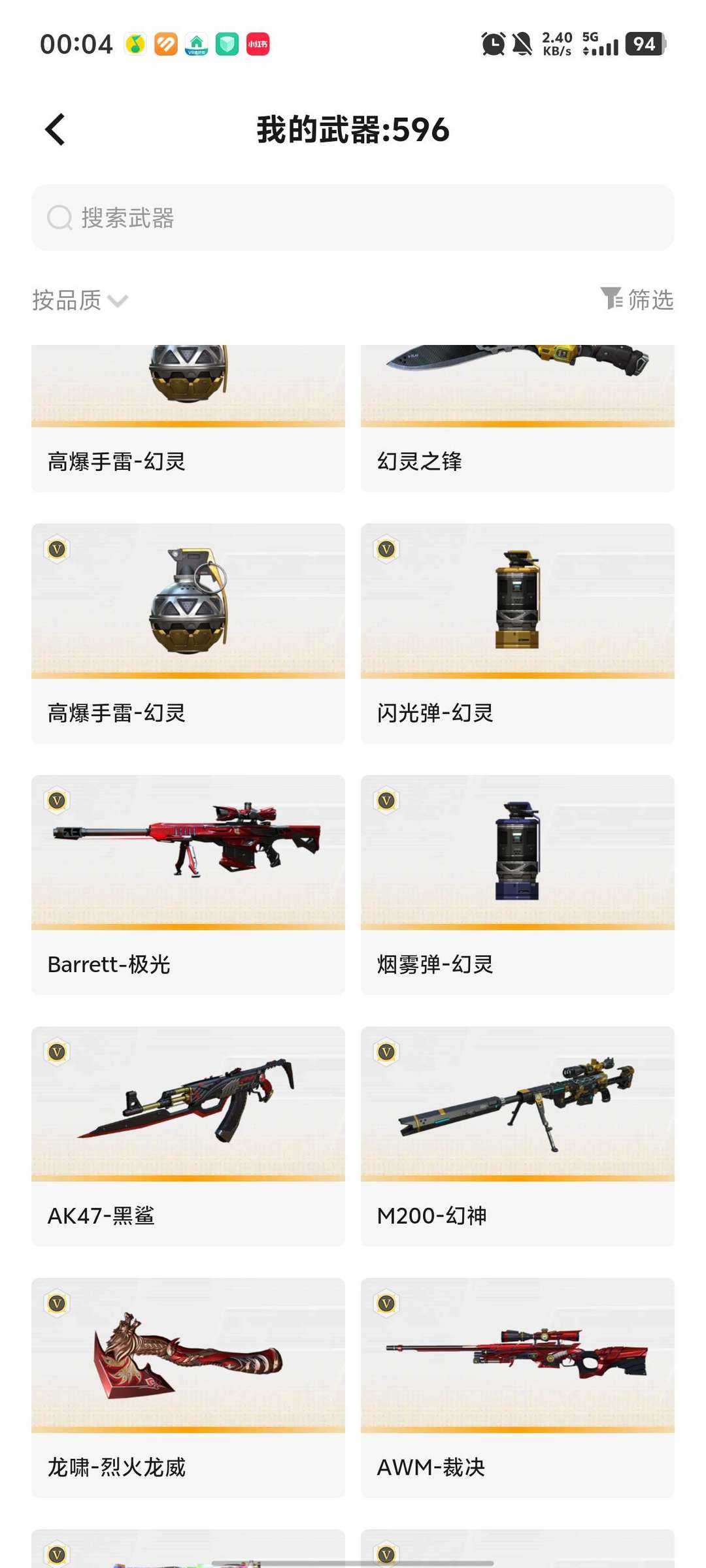Tap the battery level indicator showing 94
Image resolution: width=706 pixels, height=1568 pixels.
coord(645,44)
